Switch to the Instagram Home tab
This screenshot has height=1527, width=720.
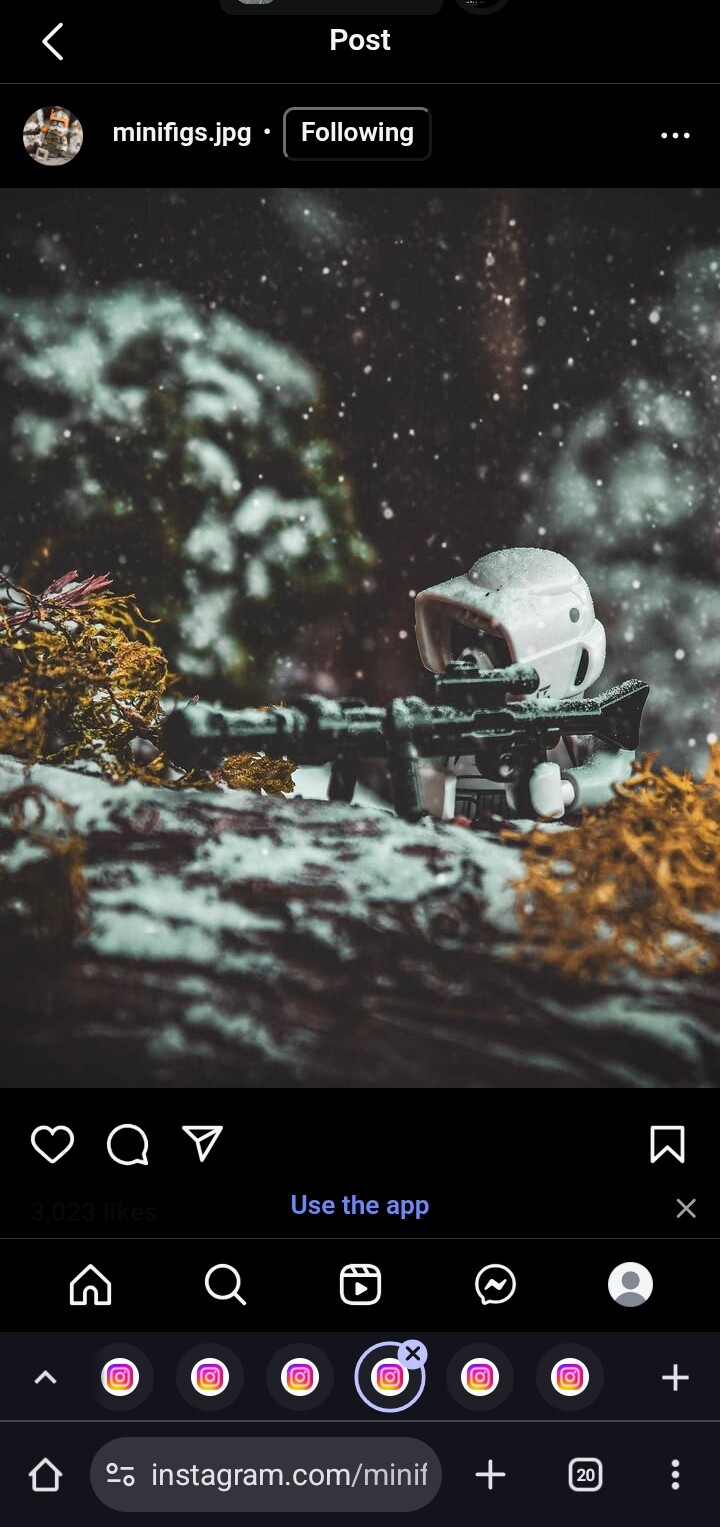(x=90, y=1285)
